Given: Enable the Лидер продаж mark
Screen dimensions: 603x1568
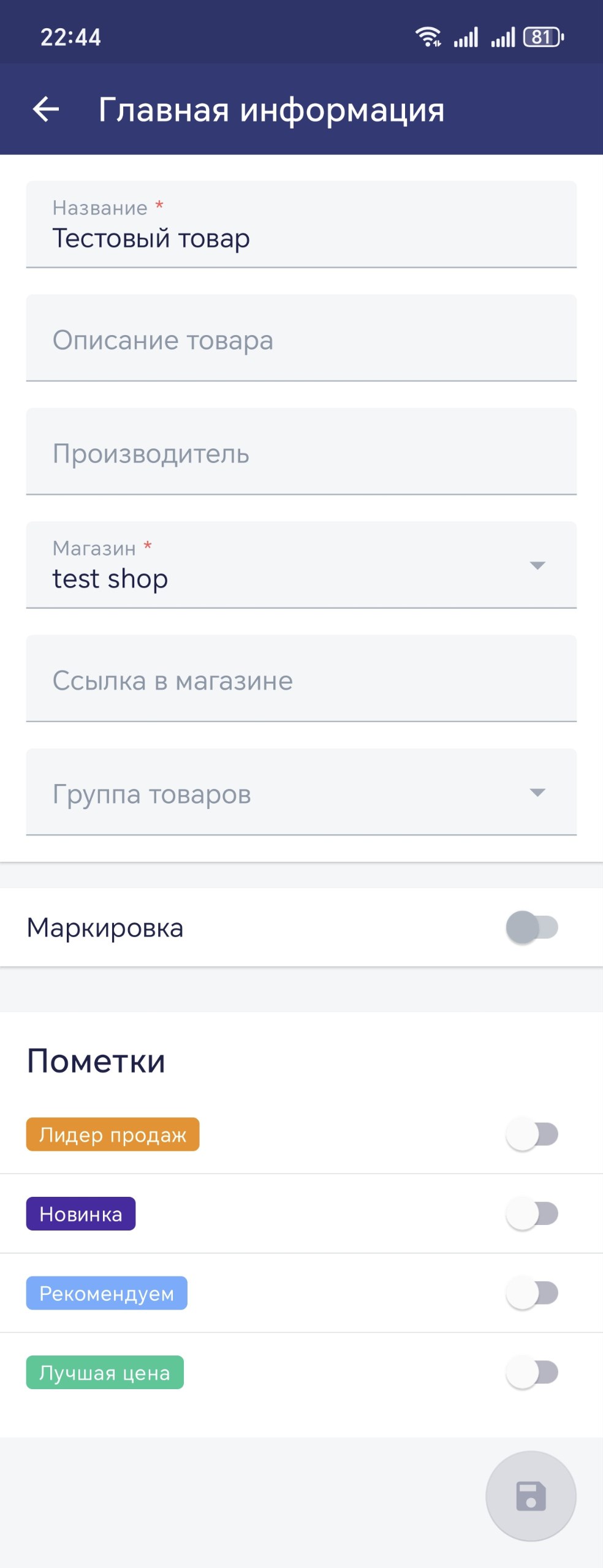Looking at the screenshot, I should [x=531, y=1134].
